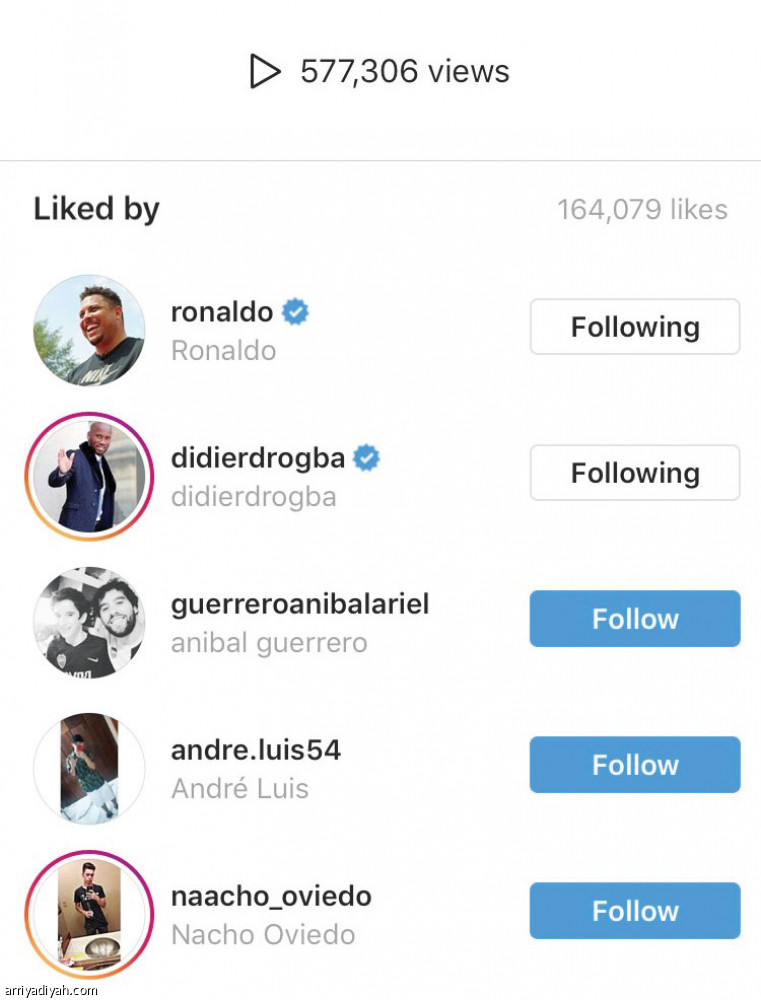Viewport: 761px width, 1000px height.
Task: Open andre.luis54's profile
Action: (255, 751)
